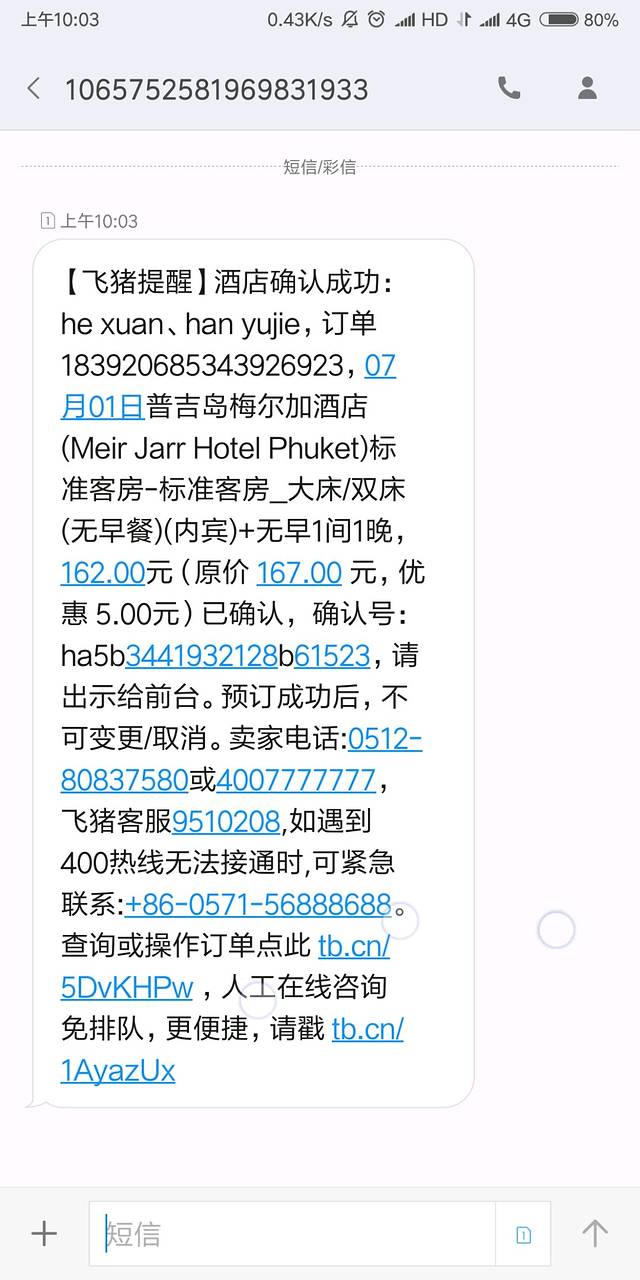The image size is (640, 1280).
Task: Go back to the message list
Action: [x=34, y=89]
